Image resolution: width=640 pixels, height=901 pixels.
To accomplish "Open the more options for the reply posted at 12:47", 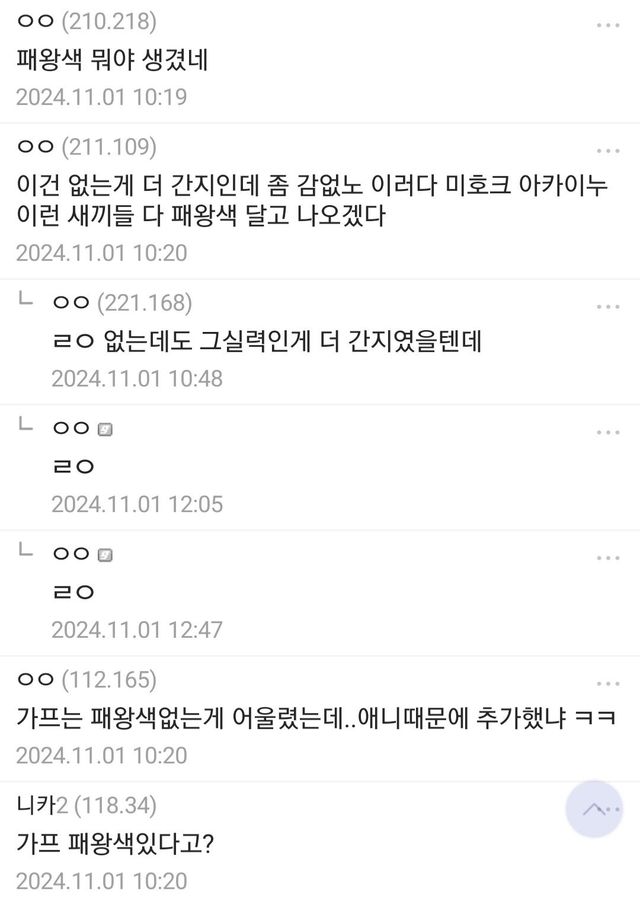I will pos(609,557).
